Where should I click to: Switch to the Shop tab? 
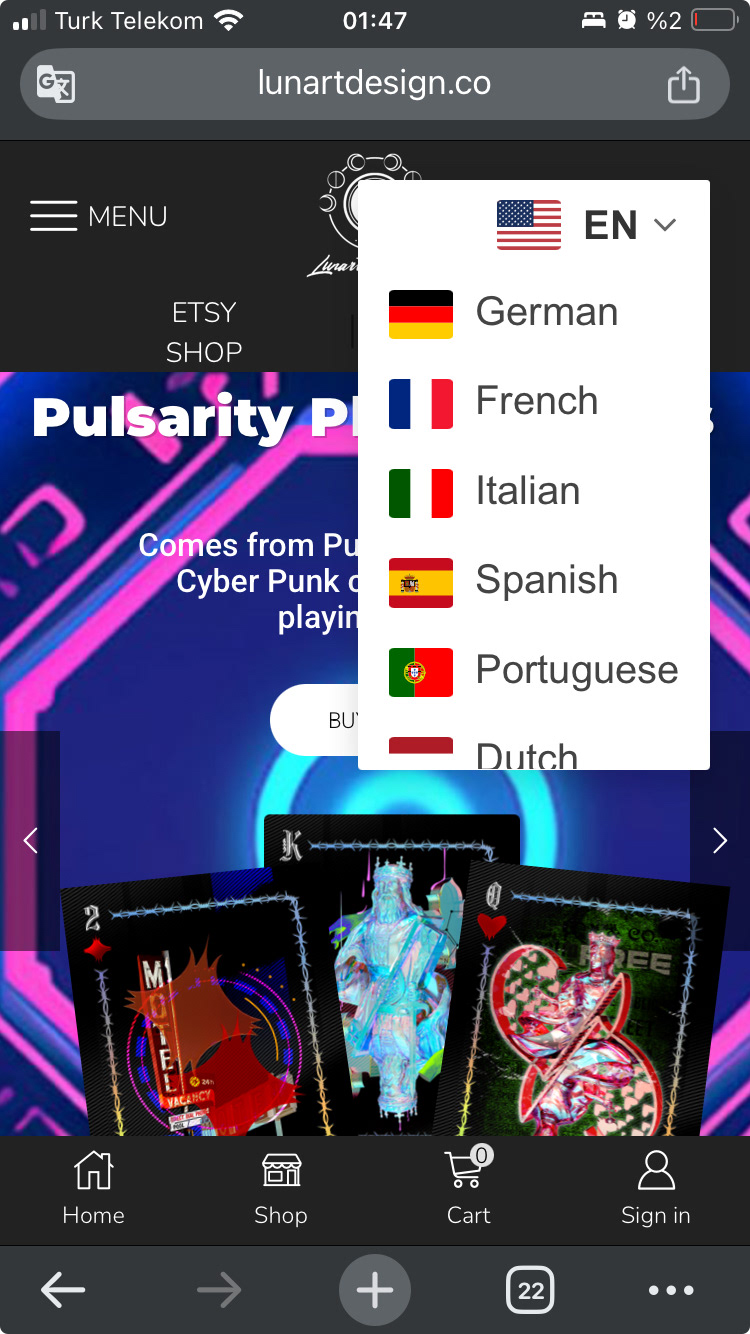(x=281, y=1189)
